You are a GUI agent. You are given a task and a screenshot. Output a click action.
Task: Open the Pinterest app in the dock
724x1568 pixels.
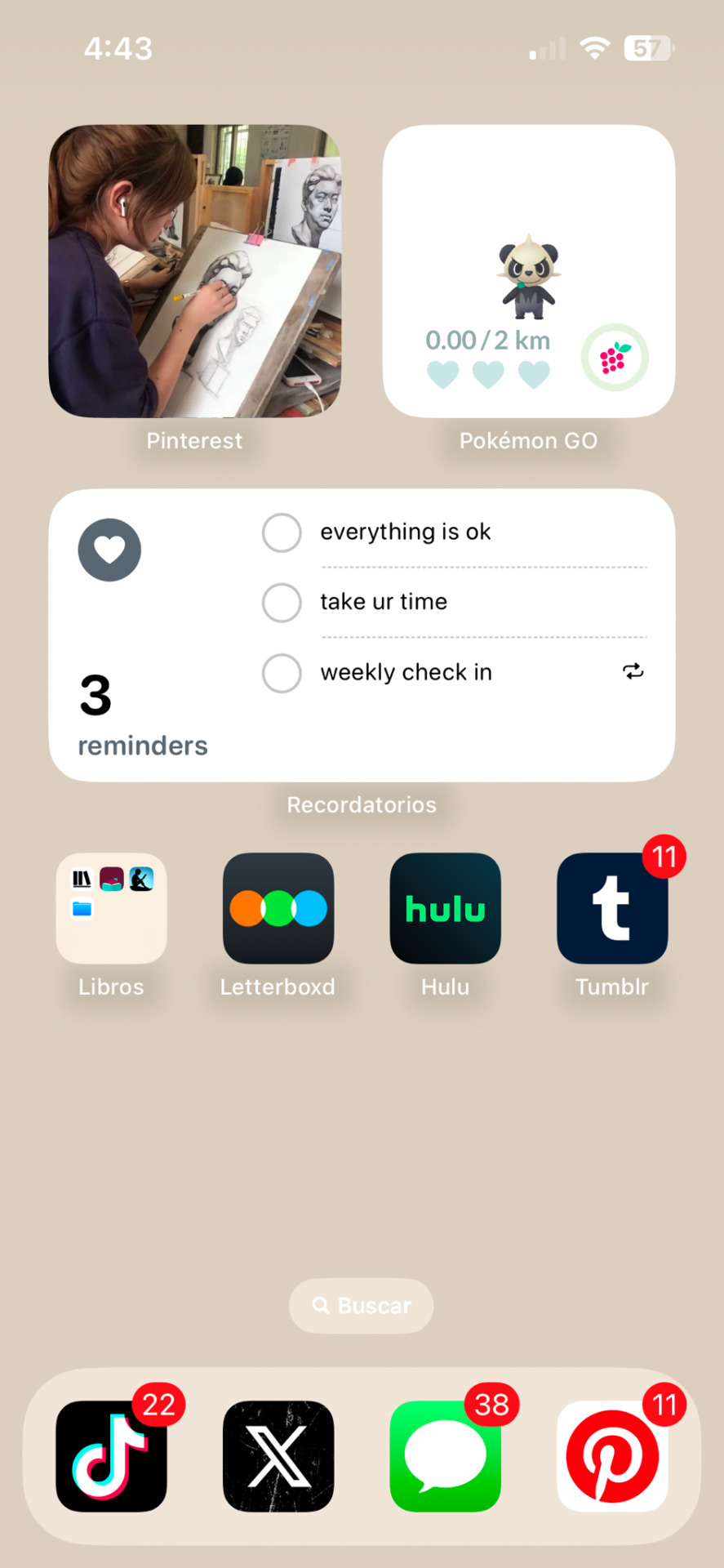(x=612, y=1455)
